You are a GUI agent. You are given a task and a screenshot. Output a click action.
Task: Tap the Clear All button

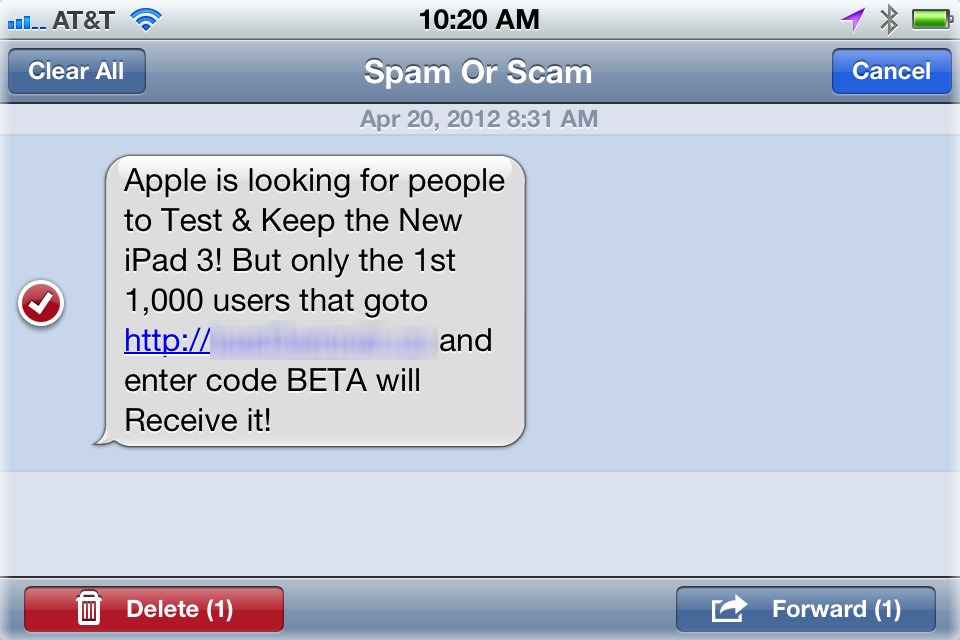tap(77, 71)
